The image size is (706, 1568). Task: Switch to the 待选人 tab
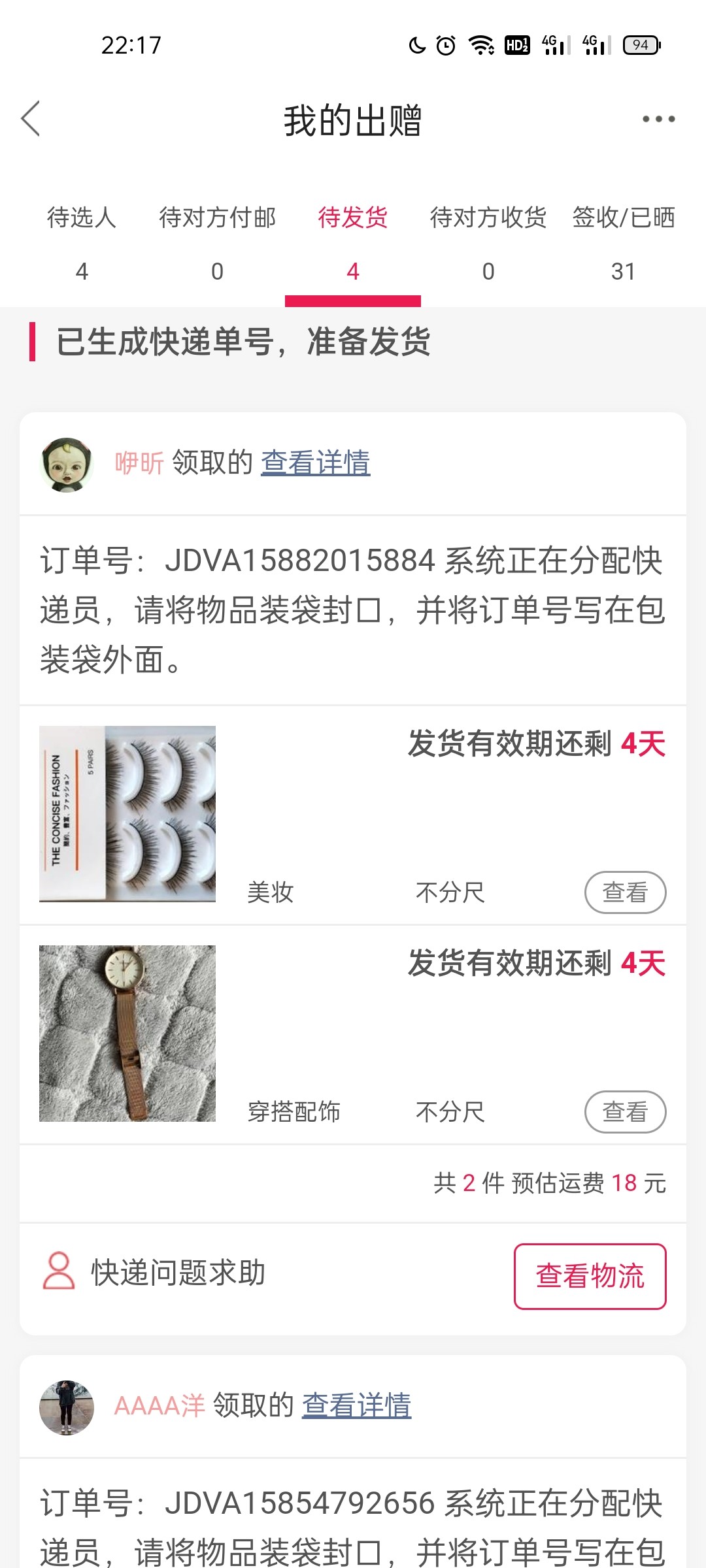(x=82, y=242)
